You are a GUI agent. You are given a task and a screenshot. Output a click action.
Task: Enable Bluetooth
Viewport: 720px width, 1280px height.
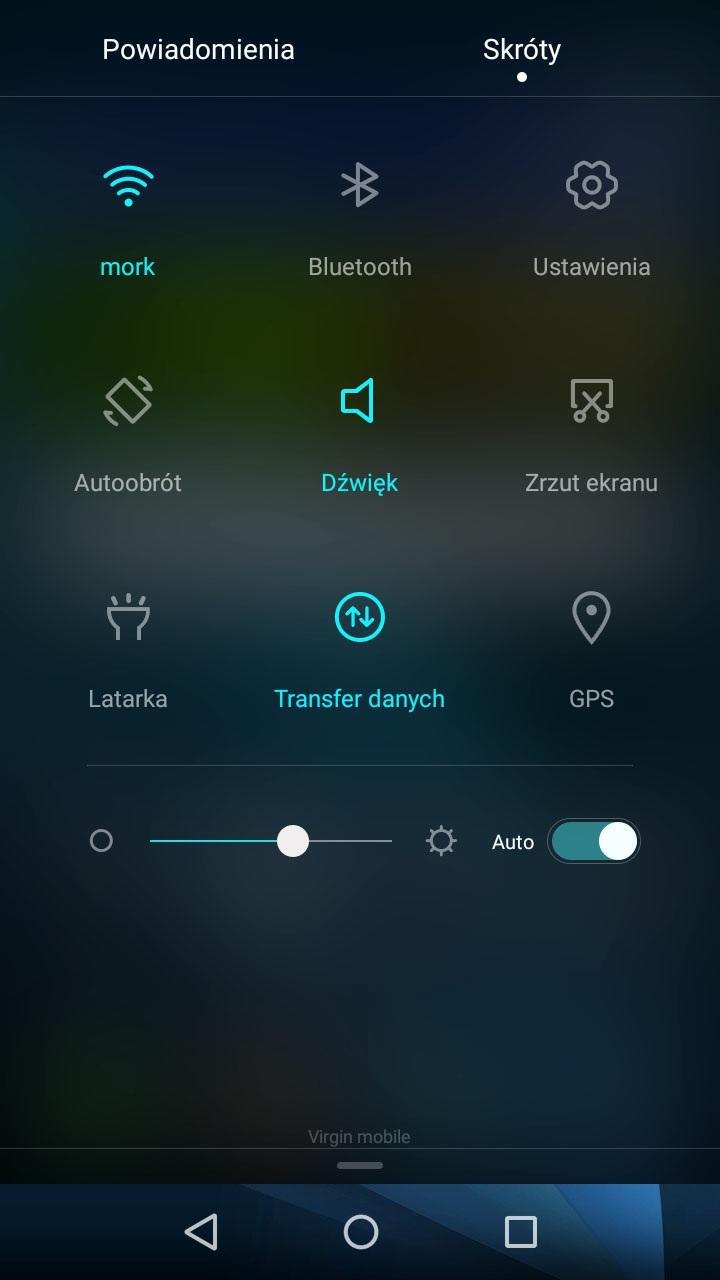coord(360,187)
